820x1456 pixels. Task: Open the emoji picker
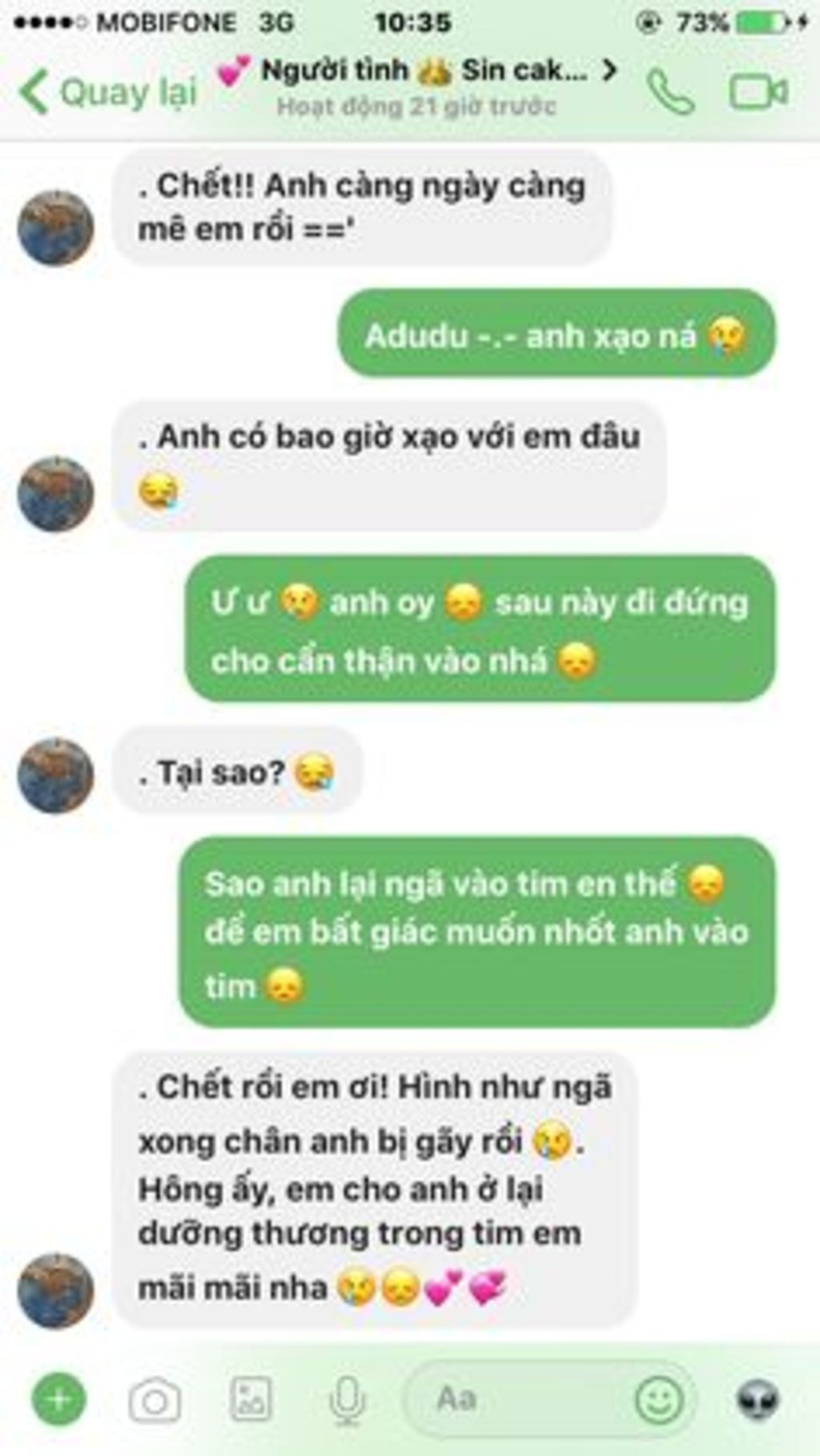click(659, 1400)
